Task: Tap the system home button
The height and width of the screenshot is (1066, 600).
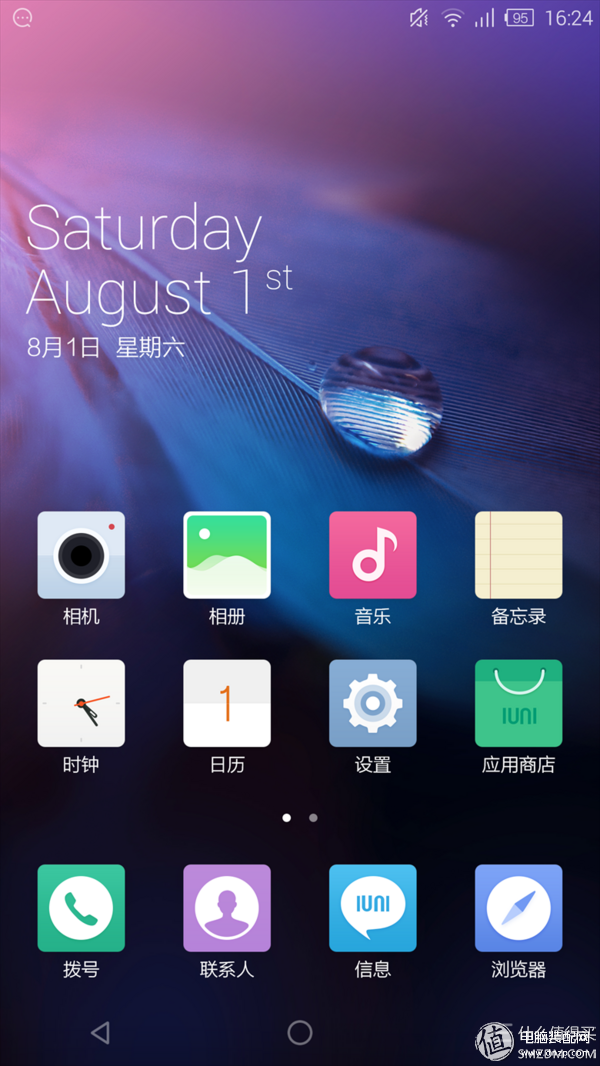Action: click(300, 1033)
